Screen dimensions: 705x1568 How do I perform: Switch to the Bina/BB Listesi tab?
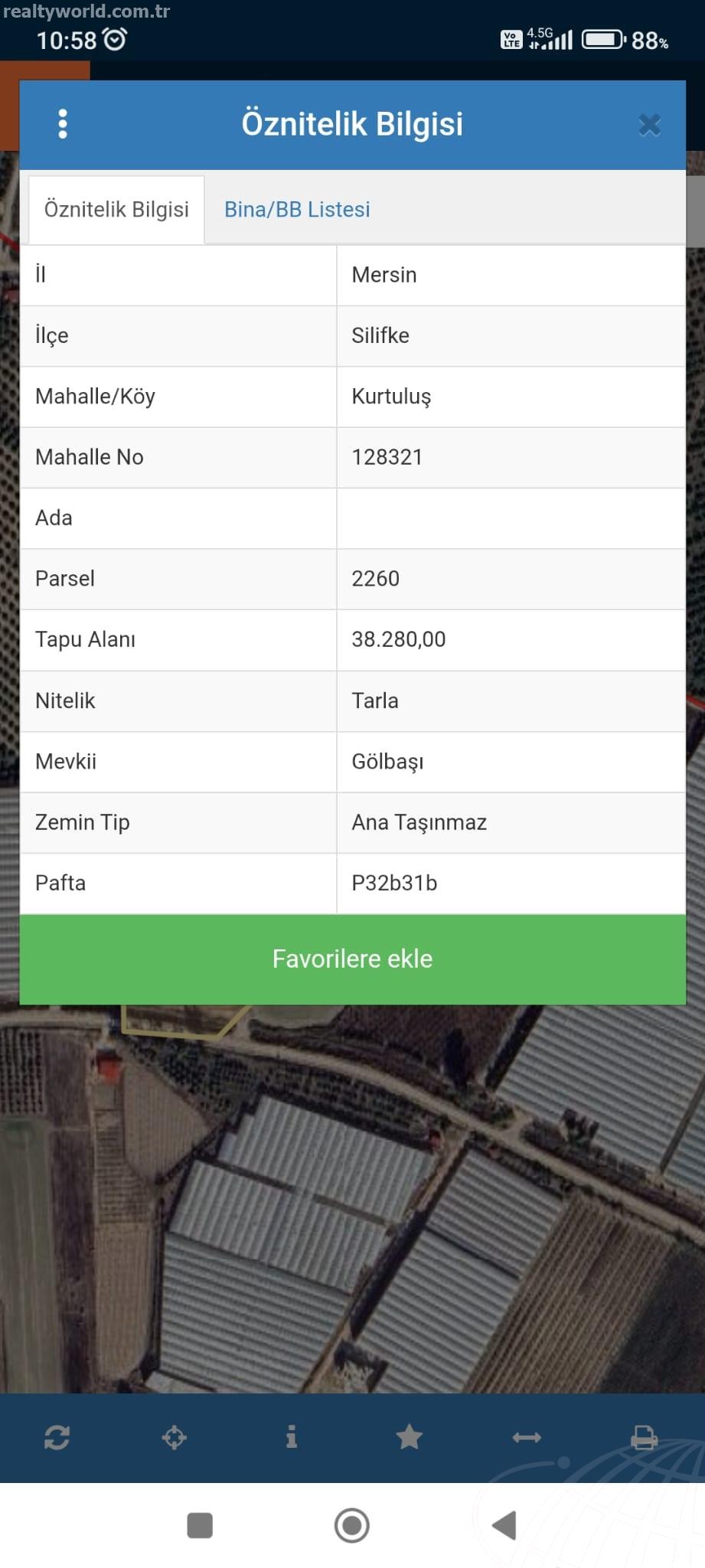pyautogui.click(x=297, y=210)
